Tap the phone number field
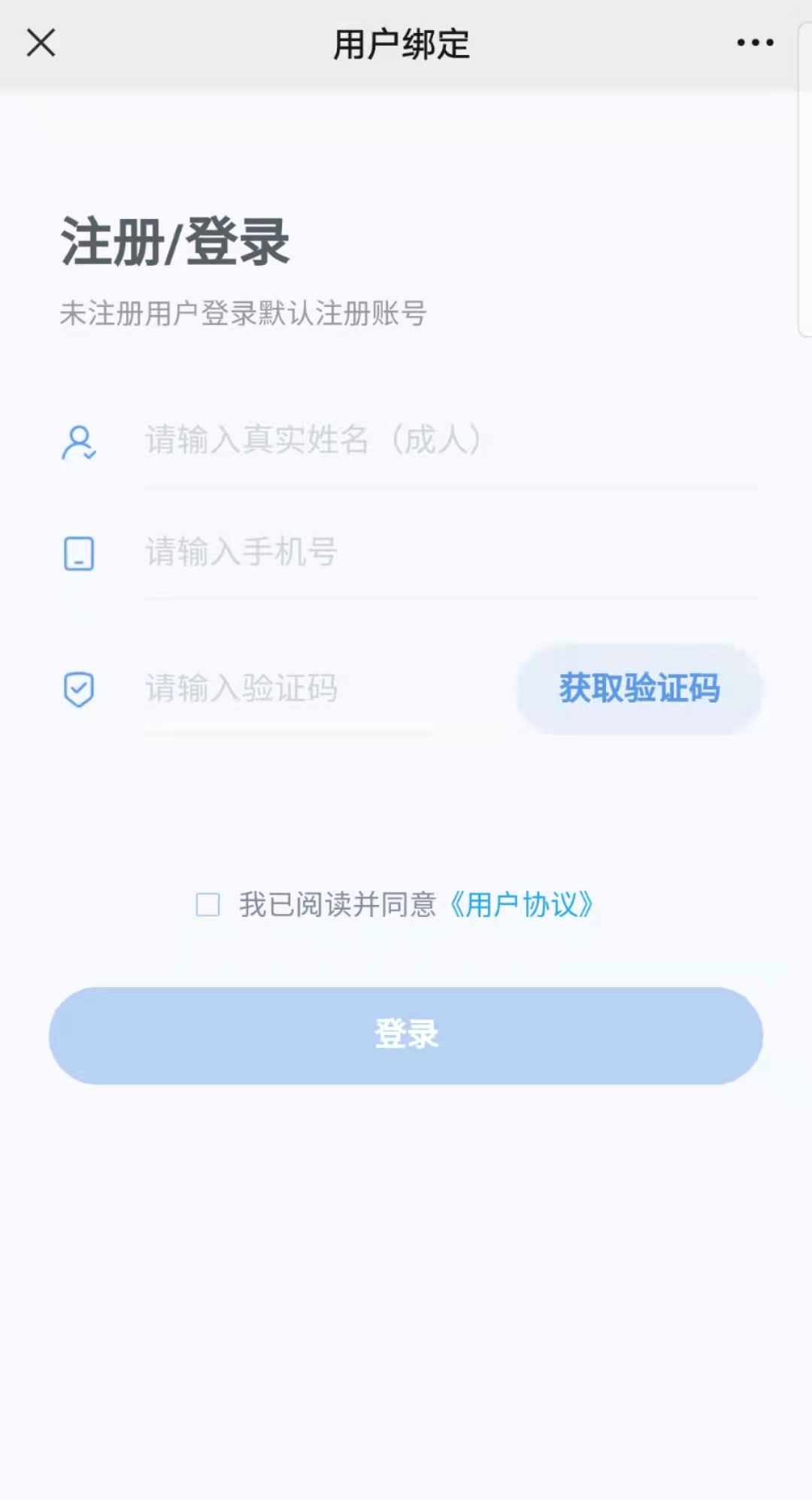This screenshot has height=1500, width=812. click(x=450, y=553)
